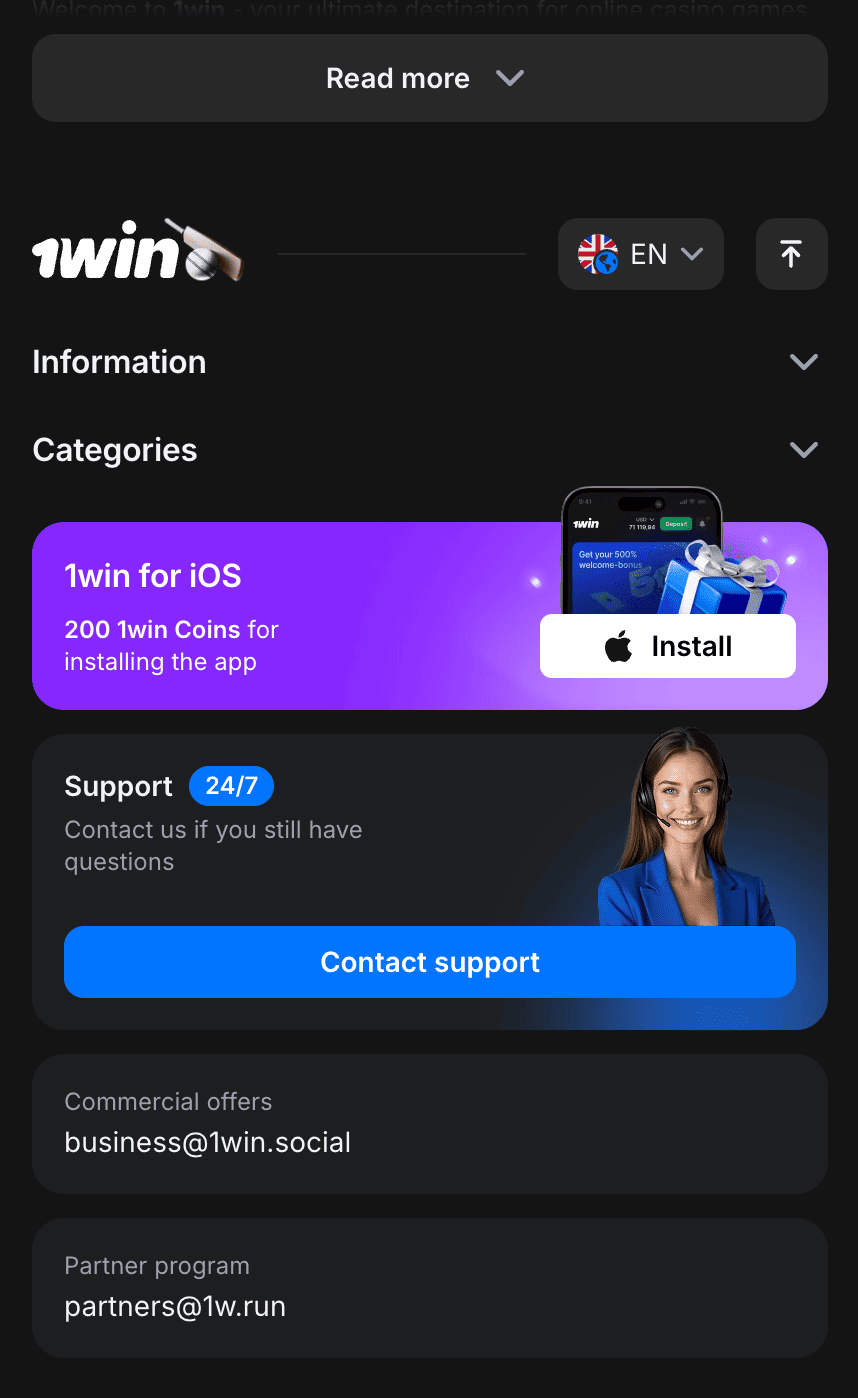Open partners@1w.run partner program email
Screen dimensions: 858x1398
pos(175,1306)
